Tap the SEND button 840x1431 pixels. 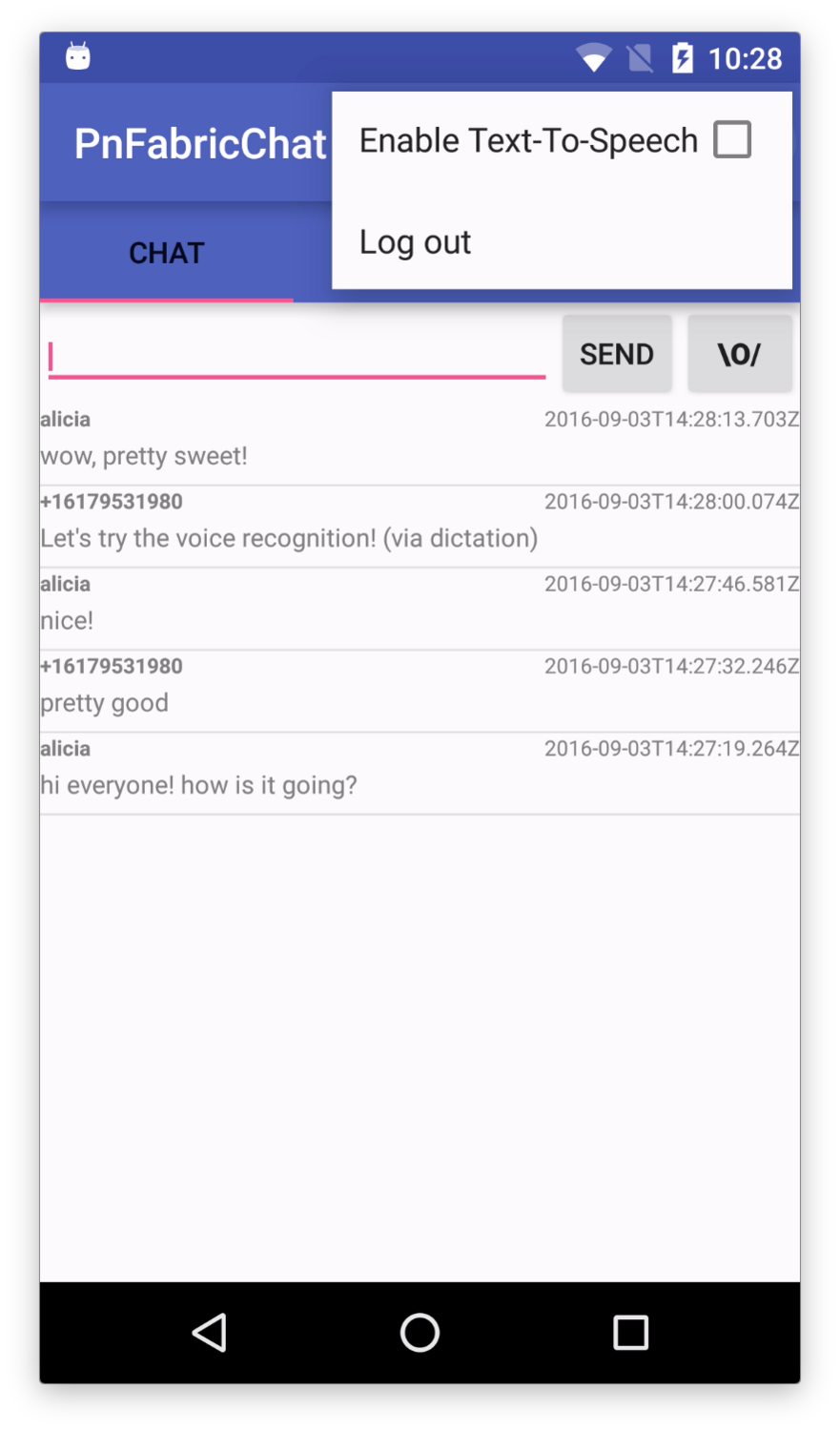pos(617,354)
